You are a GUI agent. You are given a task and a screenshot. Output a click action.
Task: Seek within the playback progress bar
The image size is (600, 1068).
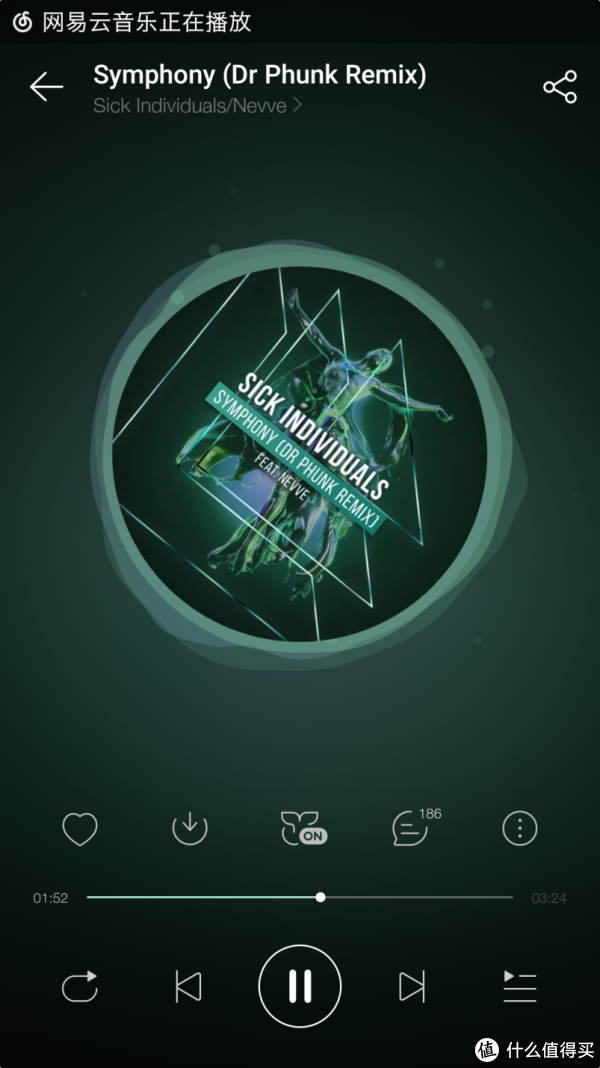coord(300,897)
